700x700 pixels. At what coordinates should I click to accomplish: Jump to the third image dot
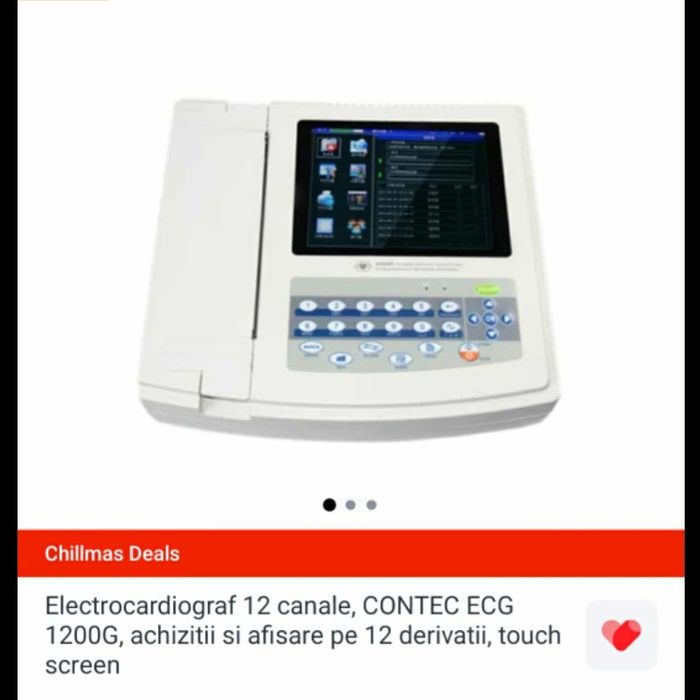coord(371,505)
